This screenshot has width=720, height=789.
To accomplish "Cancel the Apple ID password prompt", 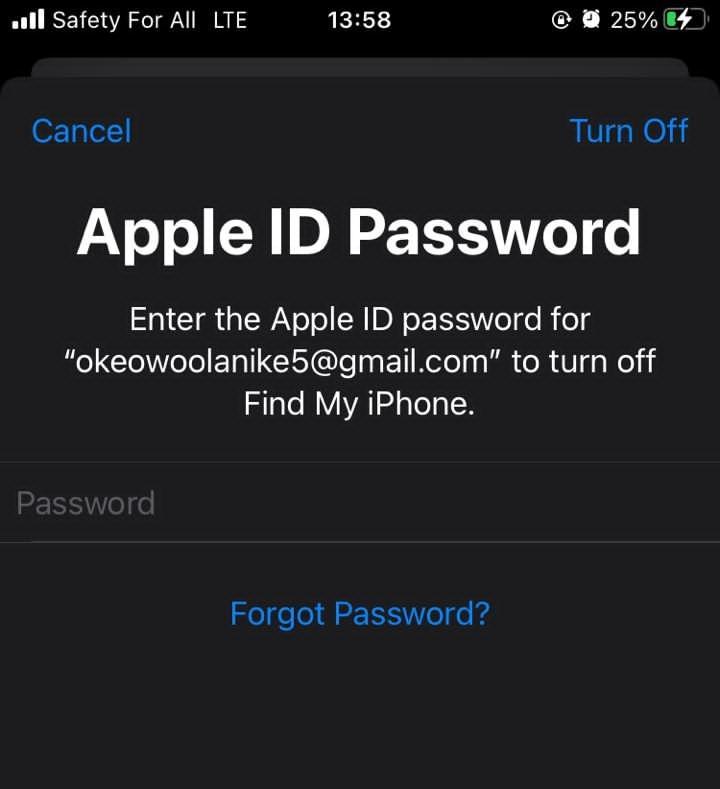I will click(81, 131).
